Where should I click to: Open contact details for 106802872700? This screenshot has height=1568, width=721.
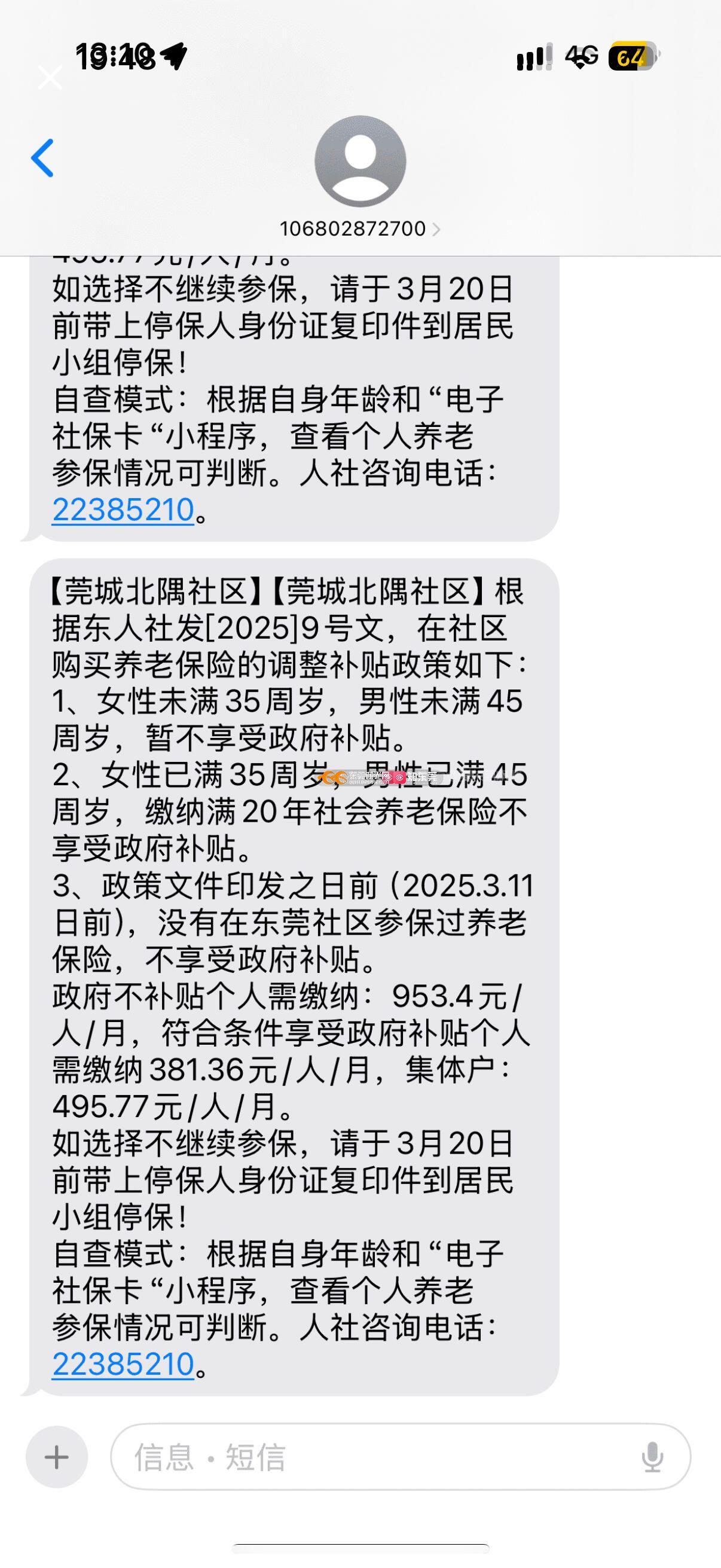tap(359, 229)
